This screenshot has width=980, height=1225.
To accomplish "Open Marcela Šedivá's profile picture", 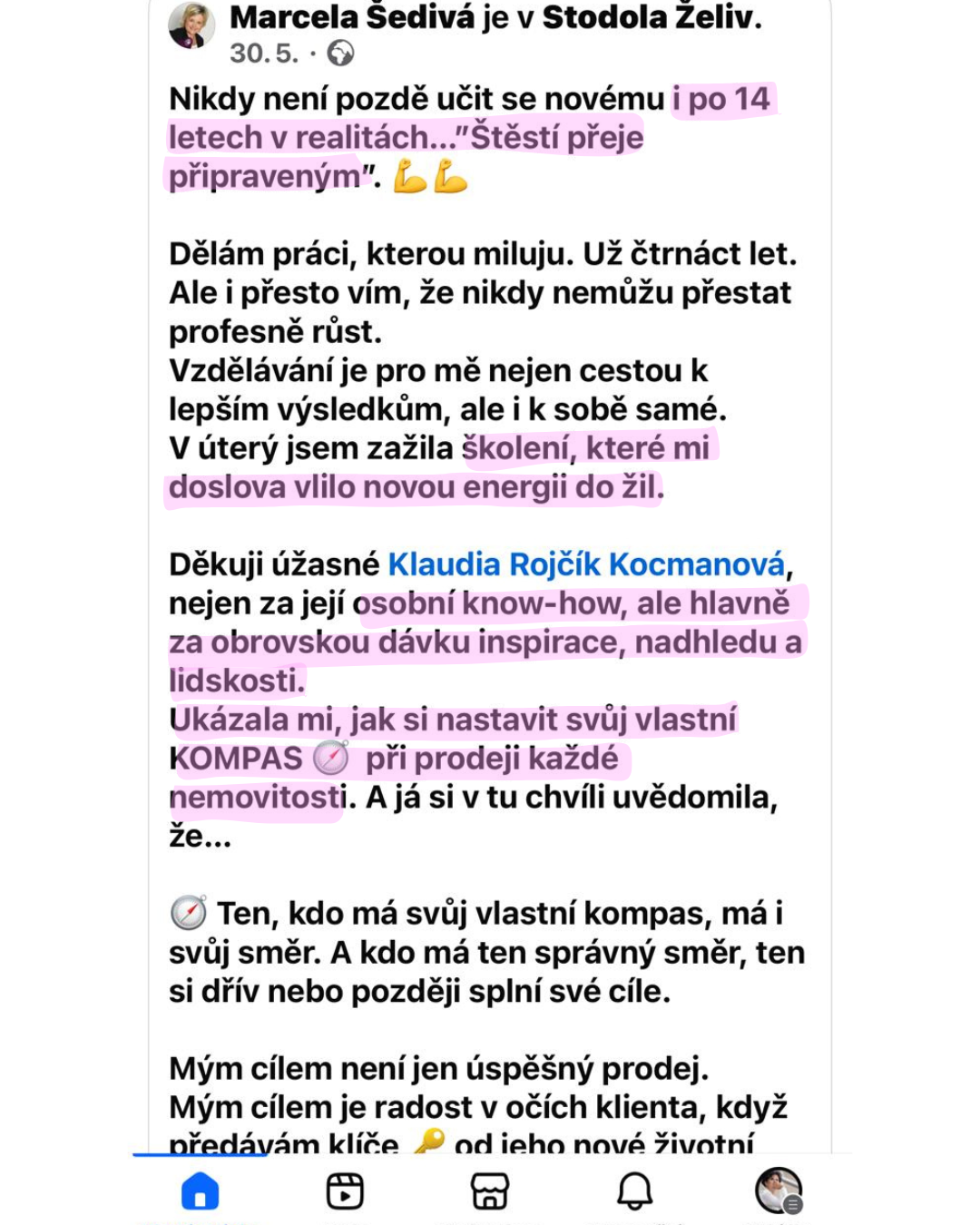I will pos(191,25).
